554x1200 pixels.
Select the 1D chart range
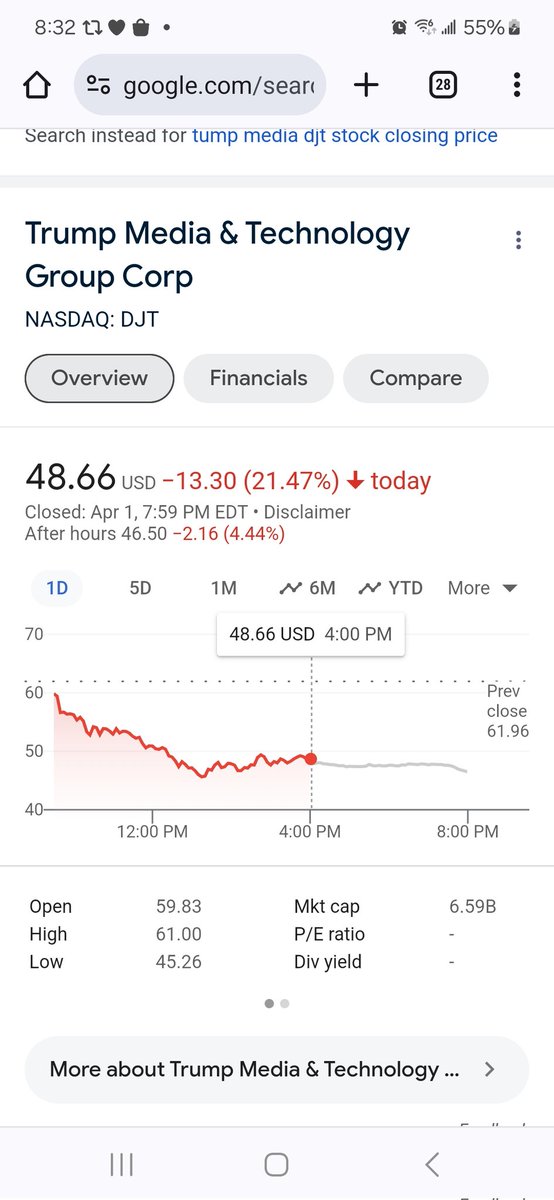(x=57, y=588)
